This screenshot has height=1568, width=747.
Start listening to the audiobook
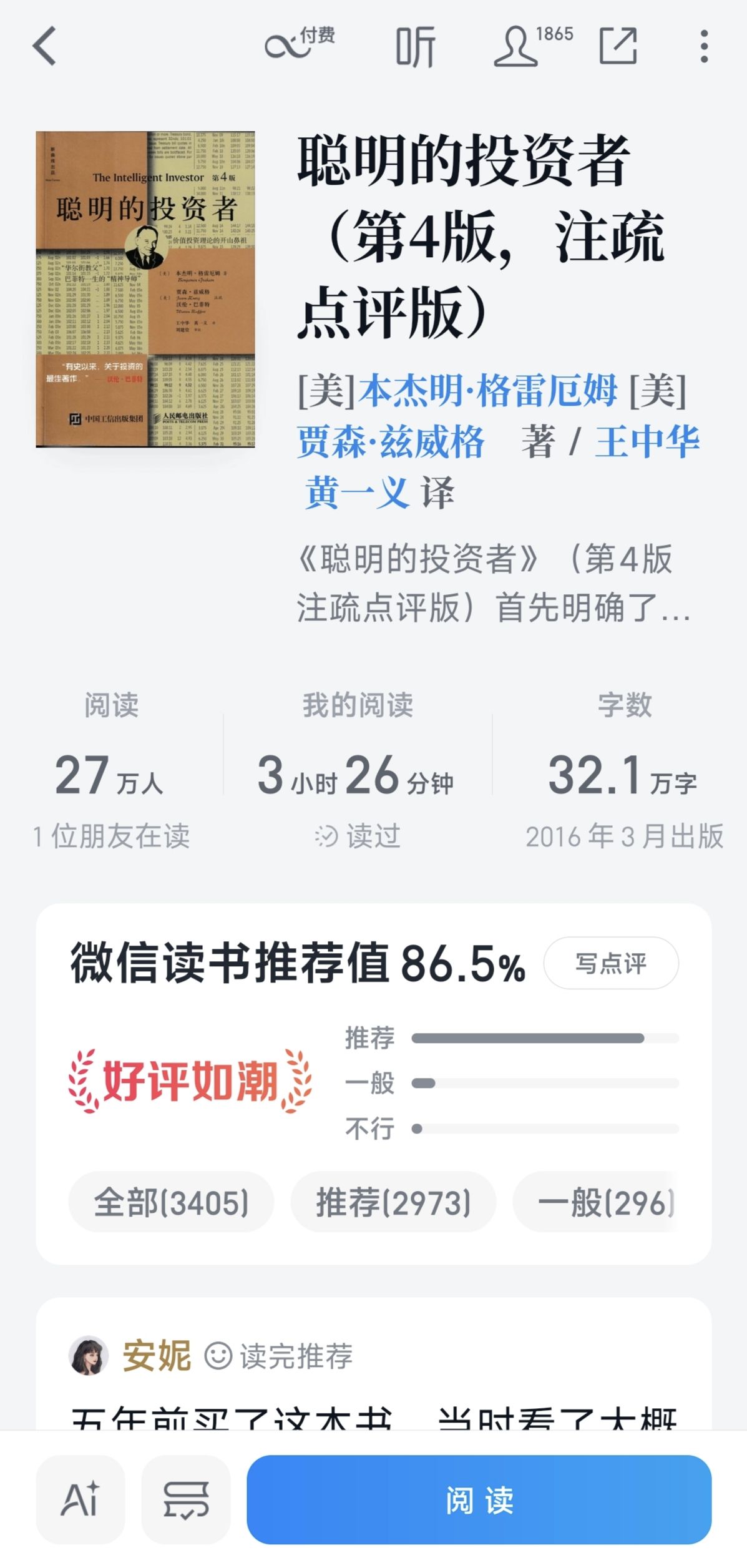click(415, 47)
